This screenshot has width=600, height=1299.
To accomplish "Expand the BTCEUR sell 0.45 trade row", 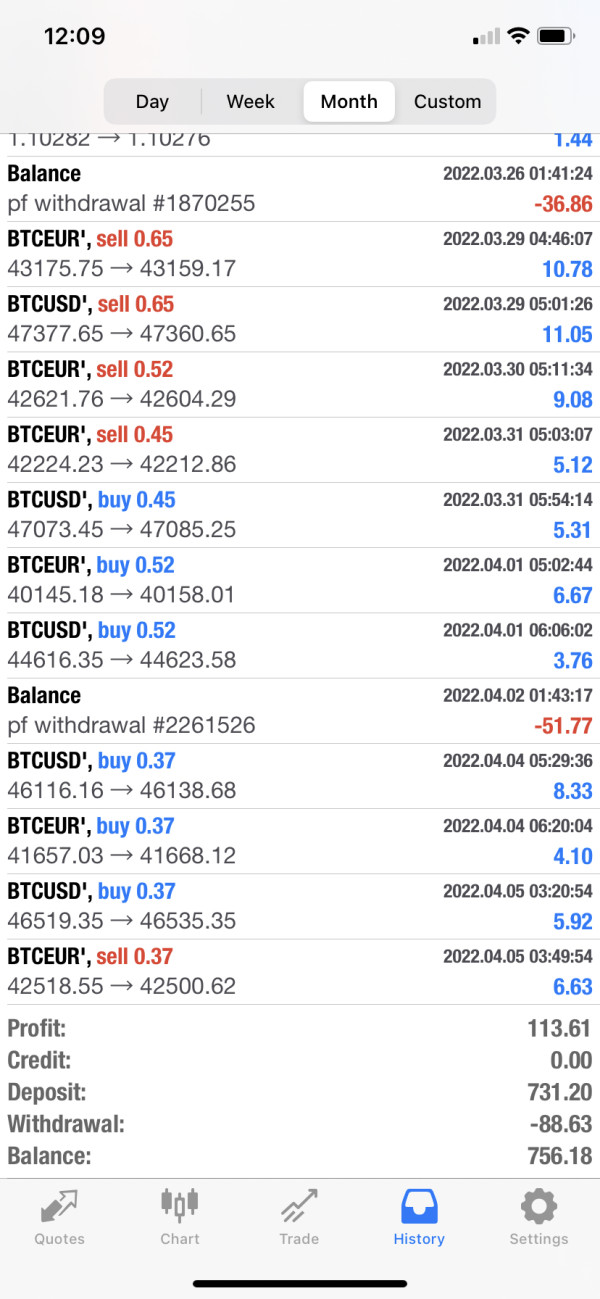I will pyautogui.click(x=300, y=449).
